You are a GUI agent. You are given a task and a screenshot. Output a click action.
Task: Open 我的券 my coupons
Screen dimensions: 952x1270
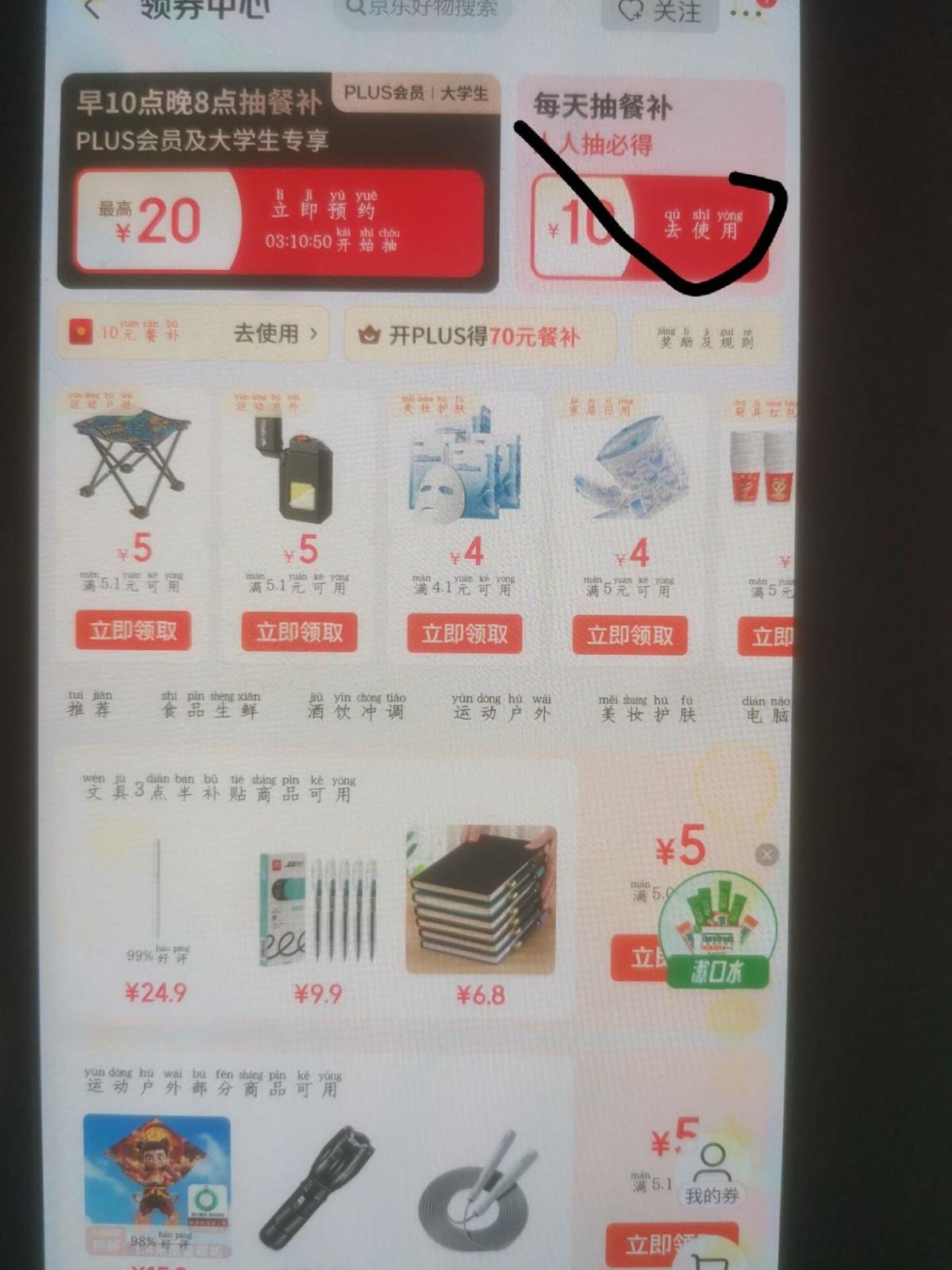pyautogui.click(x=712, y=1175)
